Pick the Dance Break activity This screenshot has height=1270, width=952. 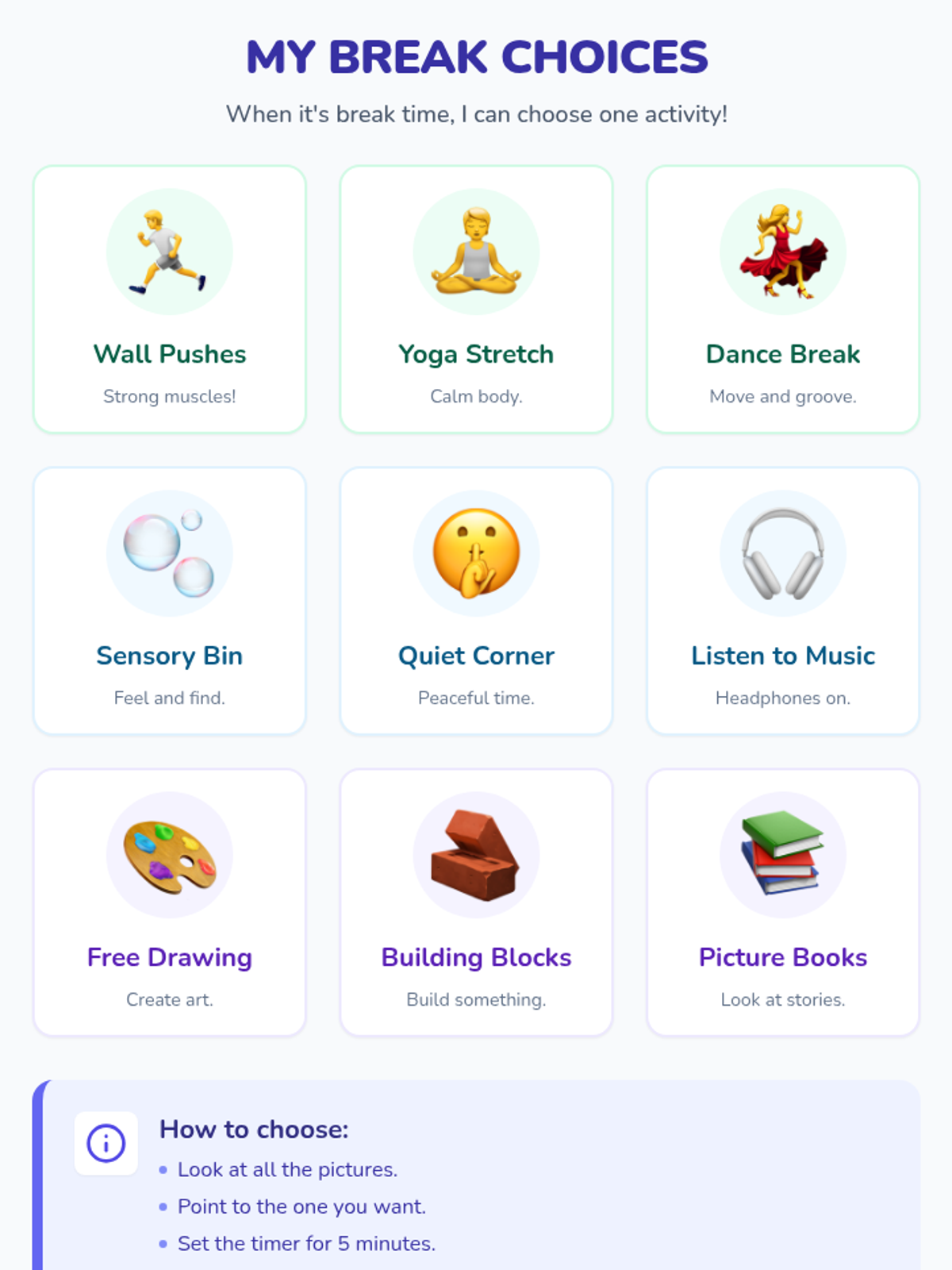point(783,299)
